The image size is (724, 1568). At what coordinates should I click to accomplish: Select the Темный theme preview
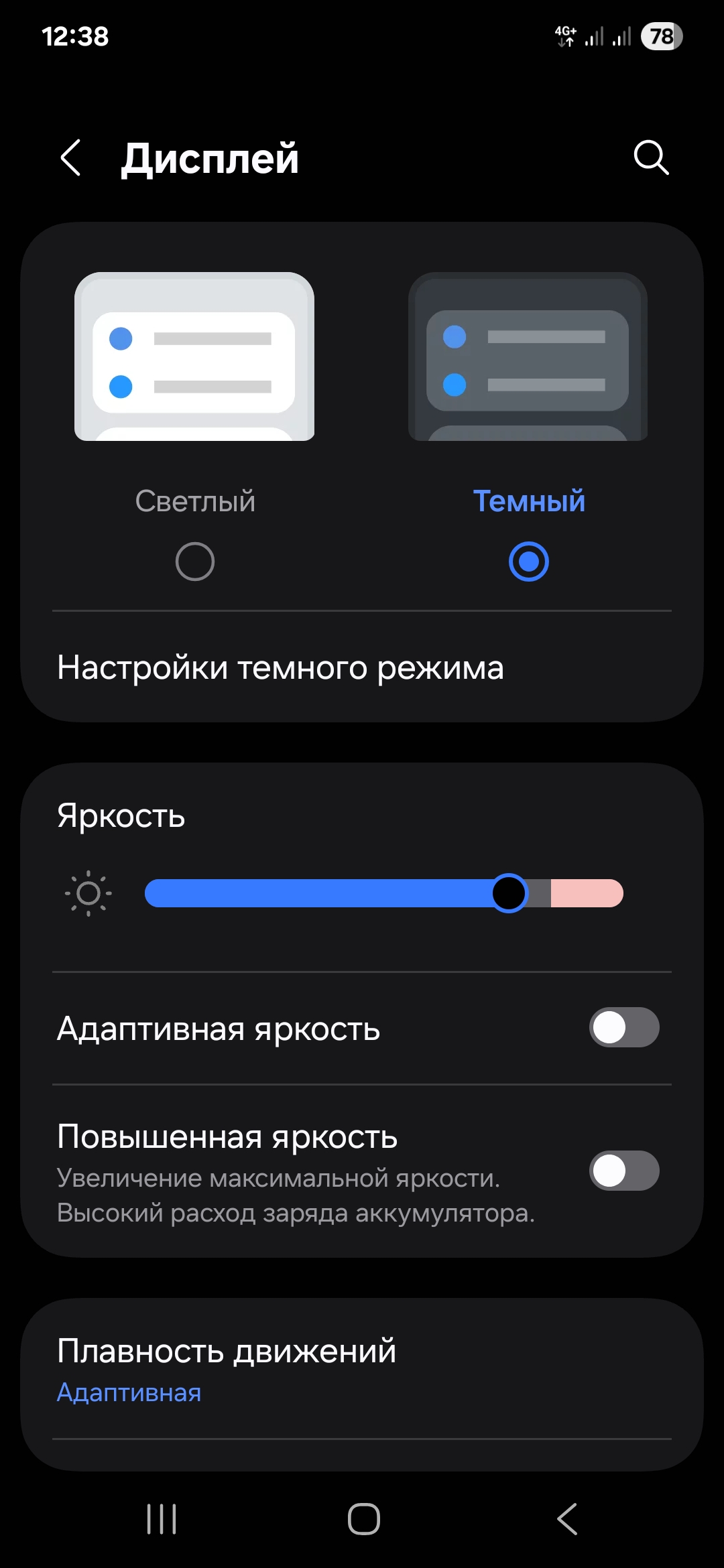[x=528, y=356]
